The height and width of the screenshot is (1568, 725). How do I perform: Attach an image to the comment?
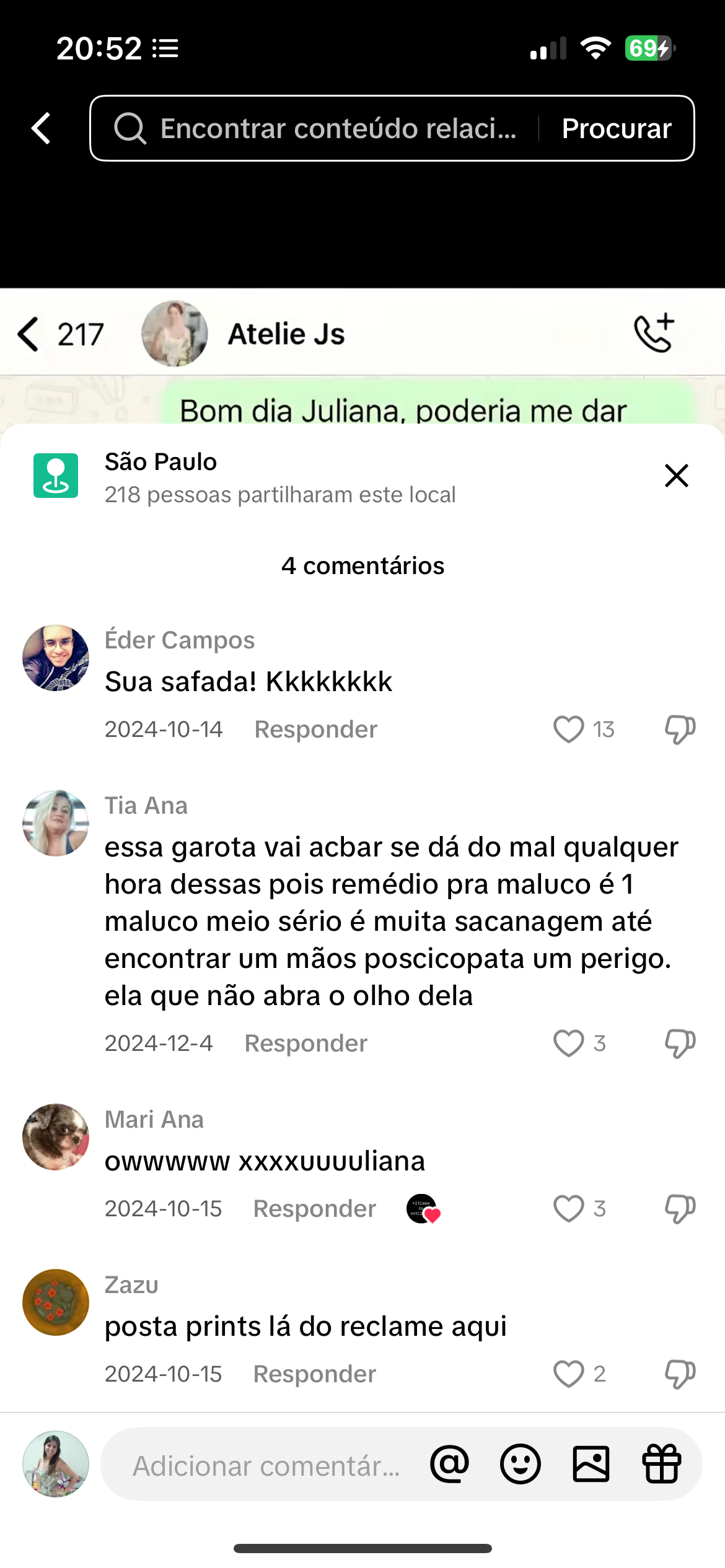pyautogui.click(x=591, y=1465)
